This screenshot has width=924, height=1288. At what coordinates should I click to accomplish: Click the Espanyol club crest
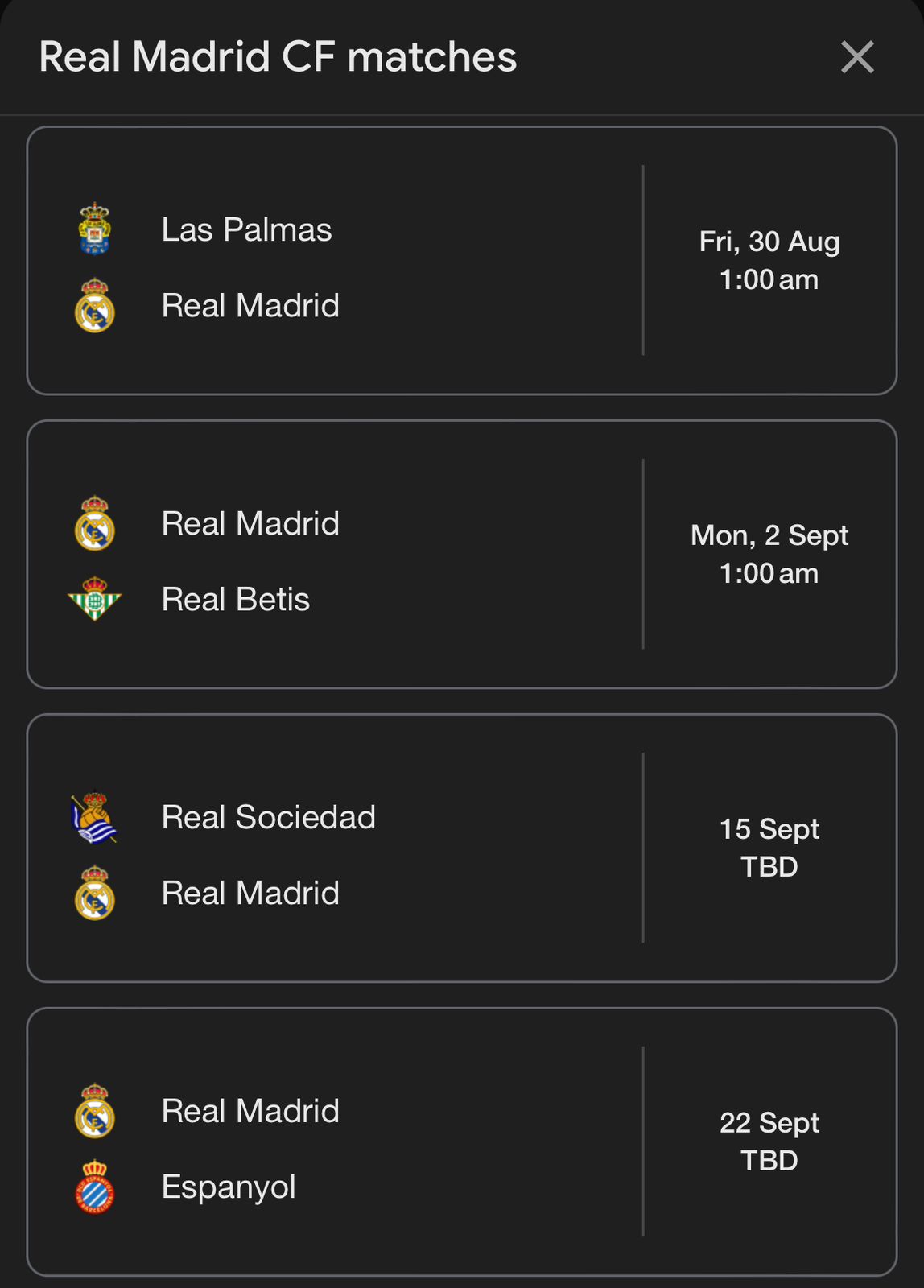click(94, 1187)
